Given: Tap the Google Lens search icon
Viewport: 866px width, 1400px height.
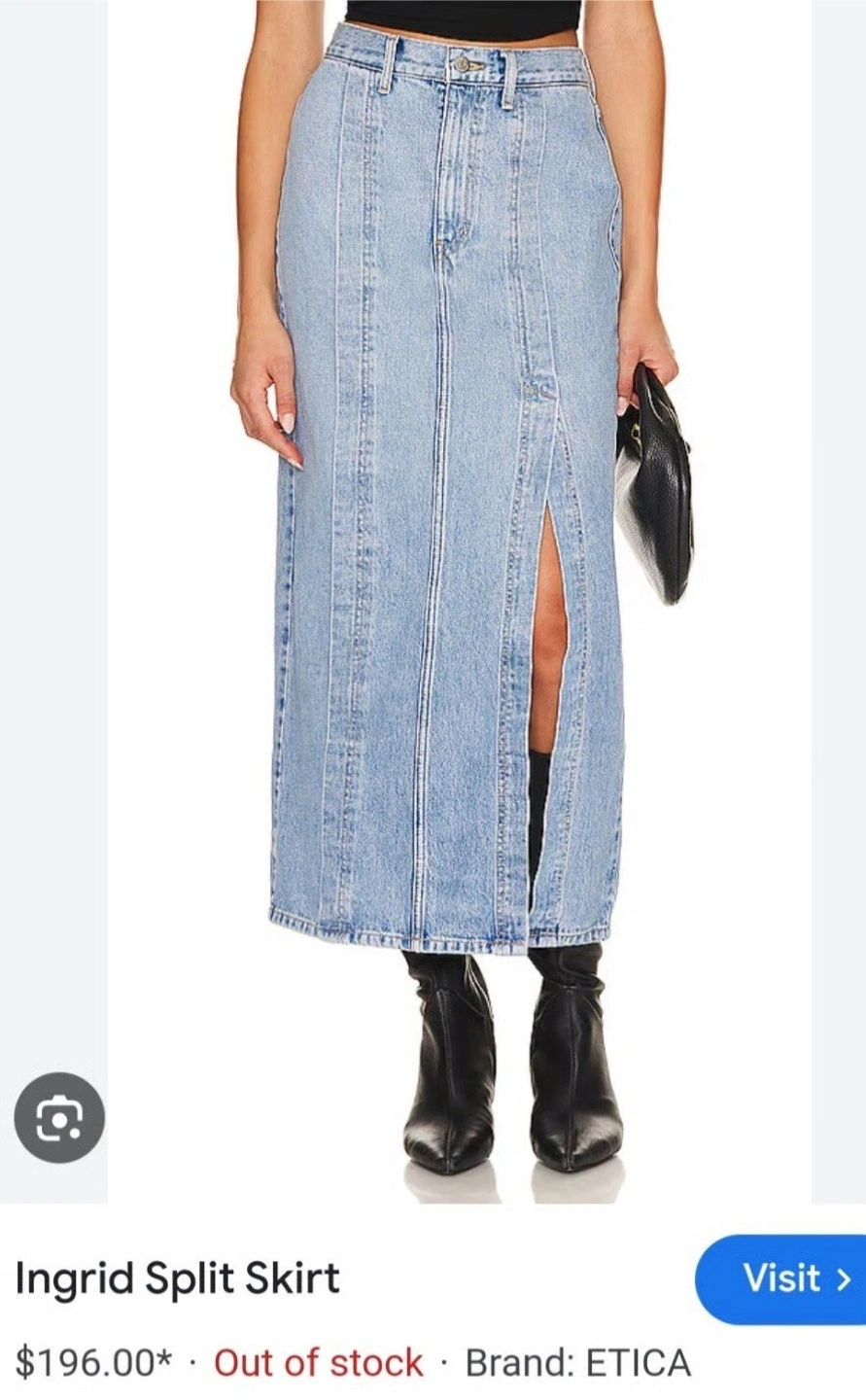Looking at the screenshot, I should 59,1117.
